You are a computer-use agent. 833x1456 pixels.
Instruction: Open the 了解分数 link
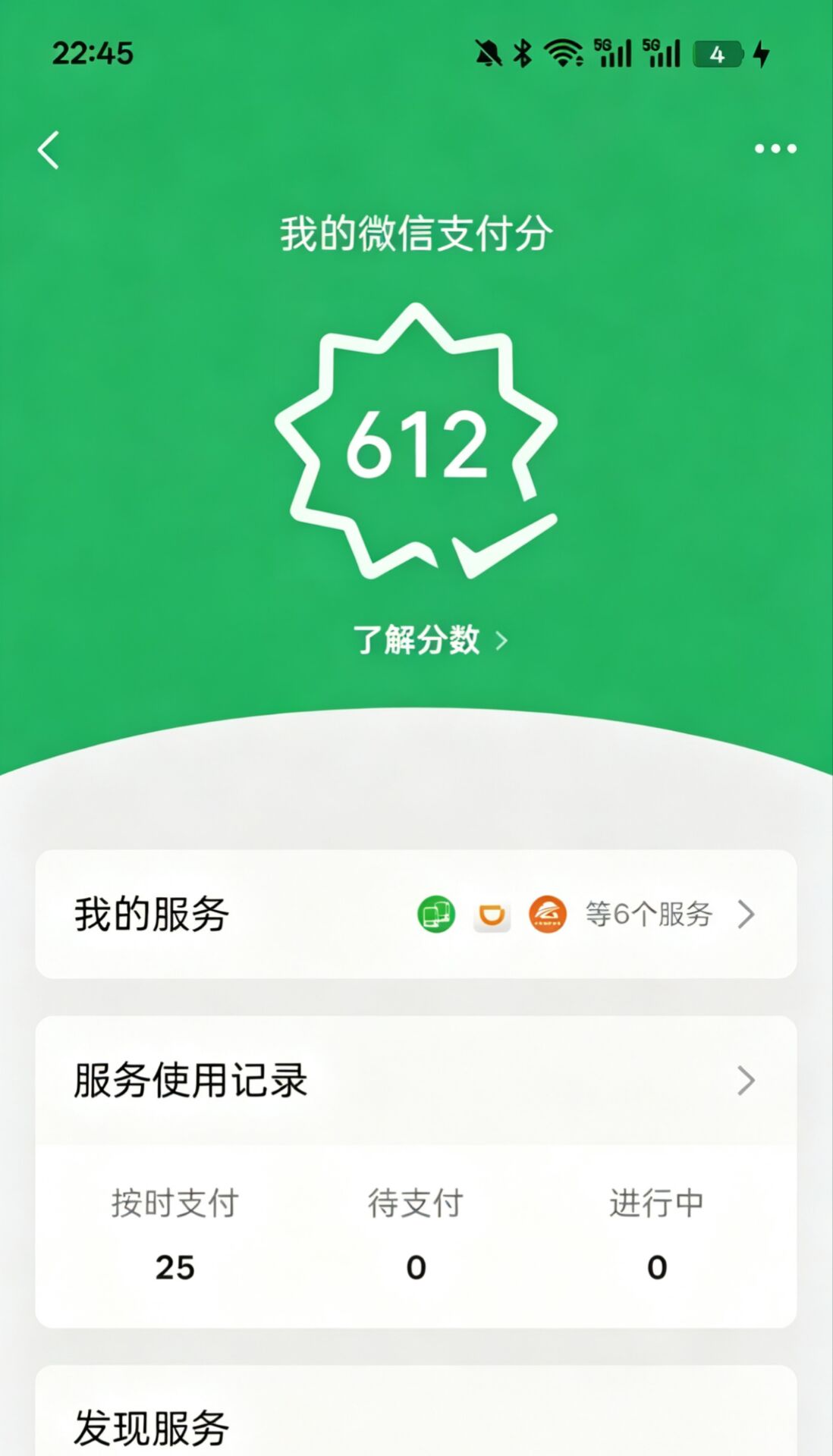coord(429,640)
